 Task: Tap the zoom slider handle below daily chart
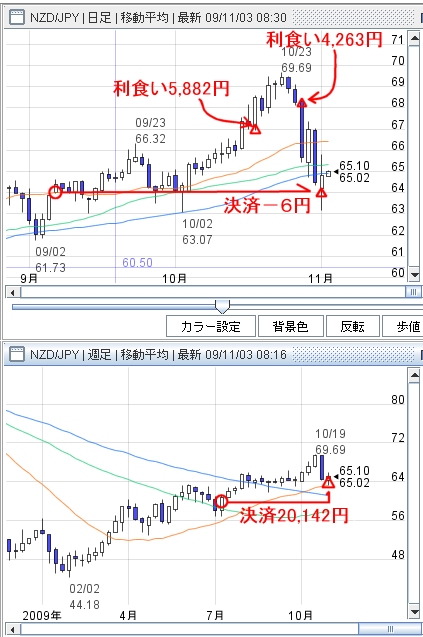coord(222,307)
